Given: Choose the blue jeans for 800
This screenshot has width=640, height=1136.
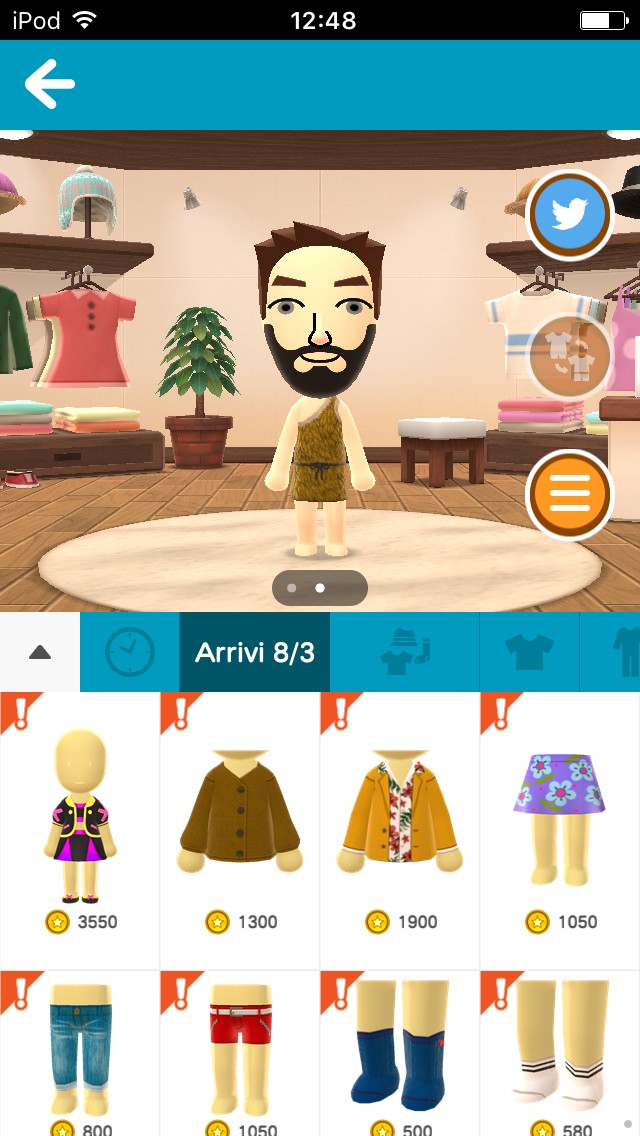Looking at the screenshot, I should tap(80, 1053).
